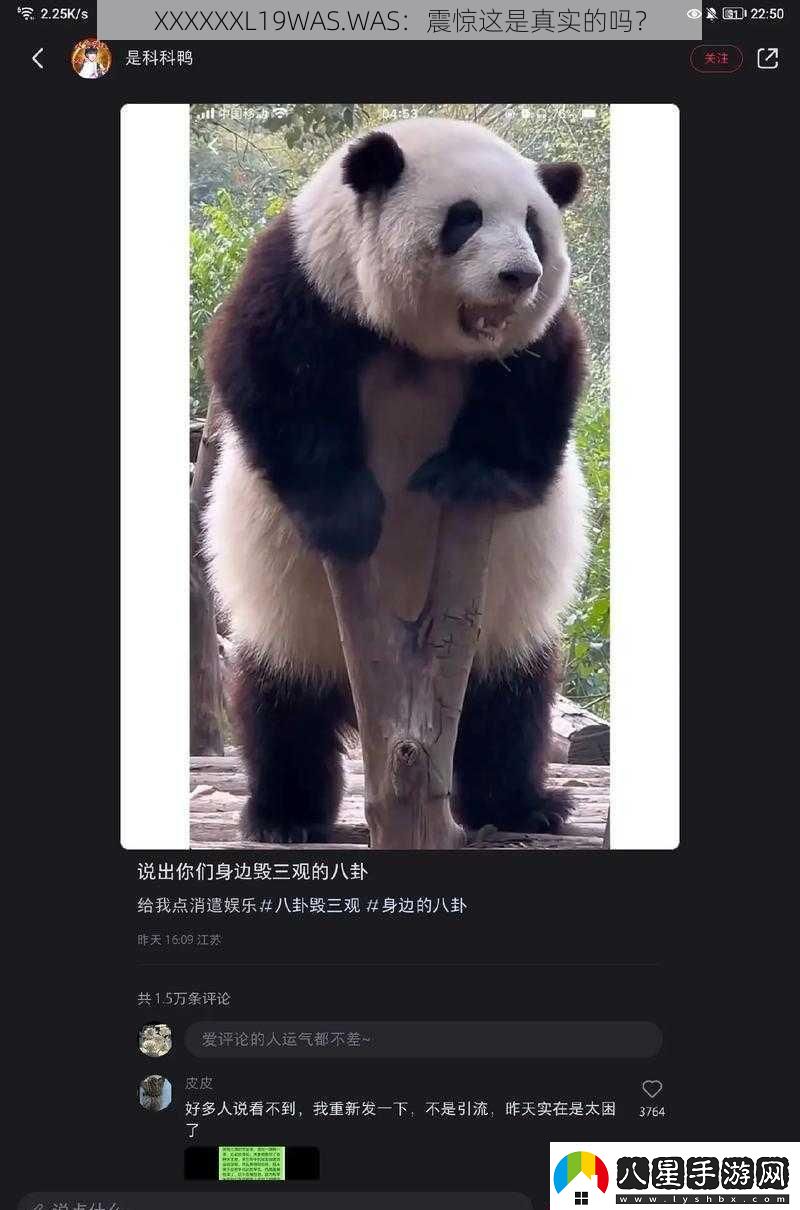The width and height of the screenshot is (800, 1210).
Task: Open 是科科鸭's profile avatar
Action: (91, 59)
